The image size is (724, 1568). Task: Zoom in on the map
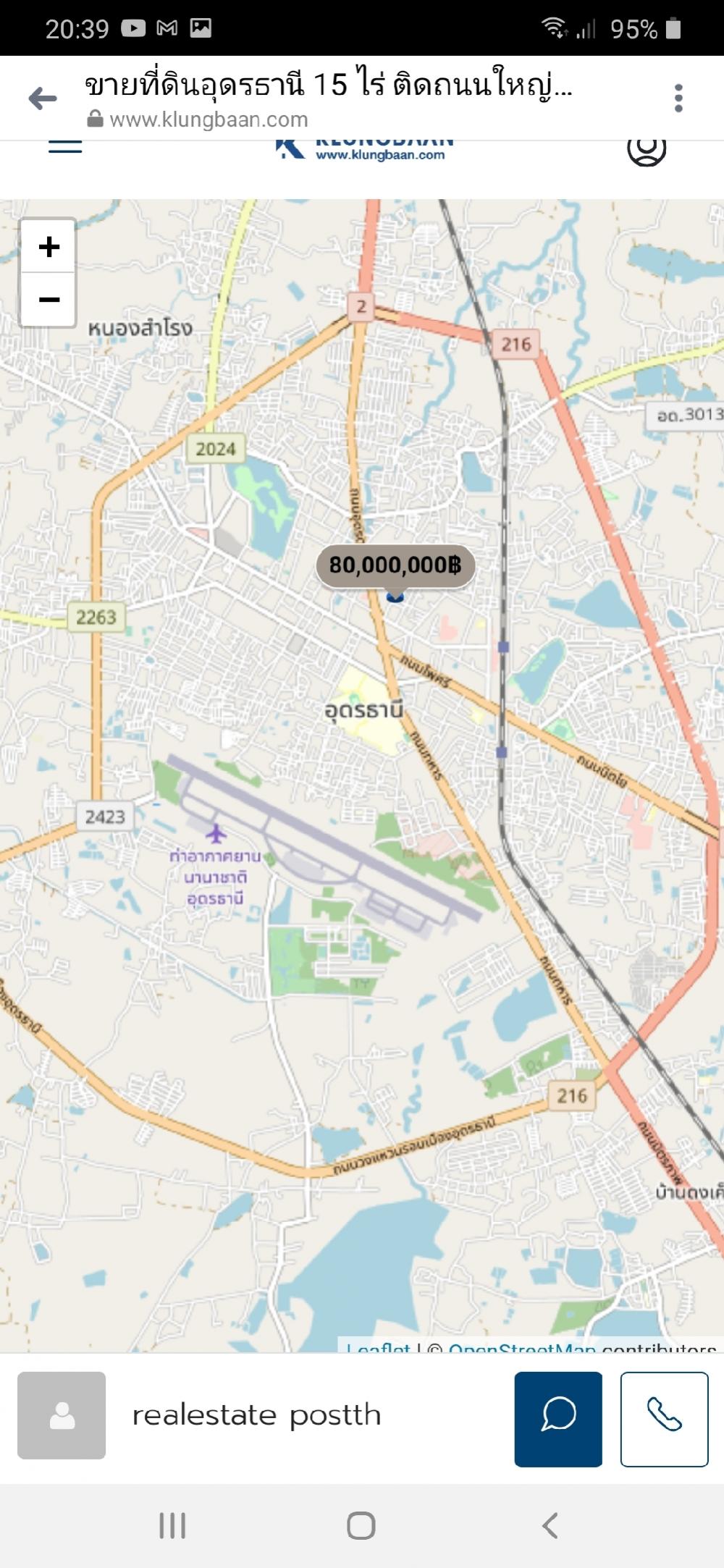pyautogui.click(x=49, y=247)
